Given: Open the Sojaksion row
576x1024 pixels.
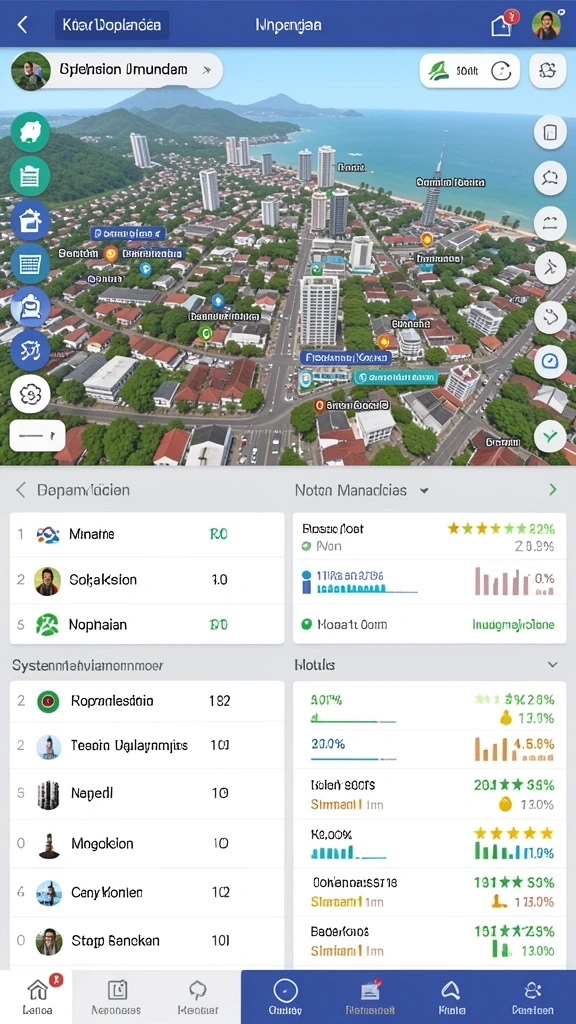Looking at the screenshot, I should point(147,579).
